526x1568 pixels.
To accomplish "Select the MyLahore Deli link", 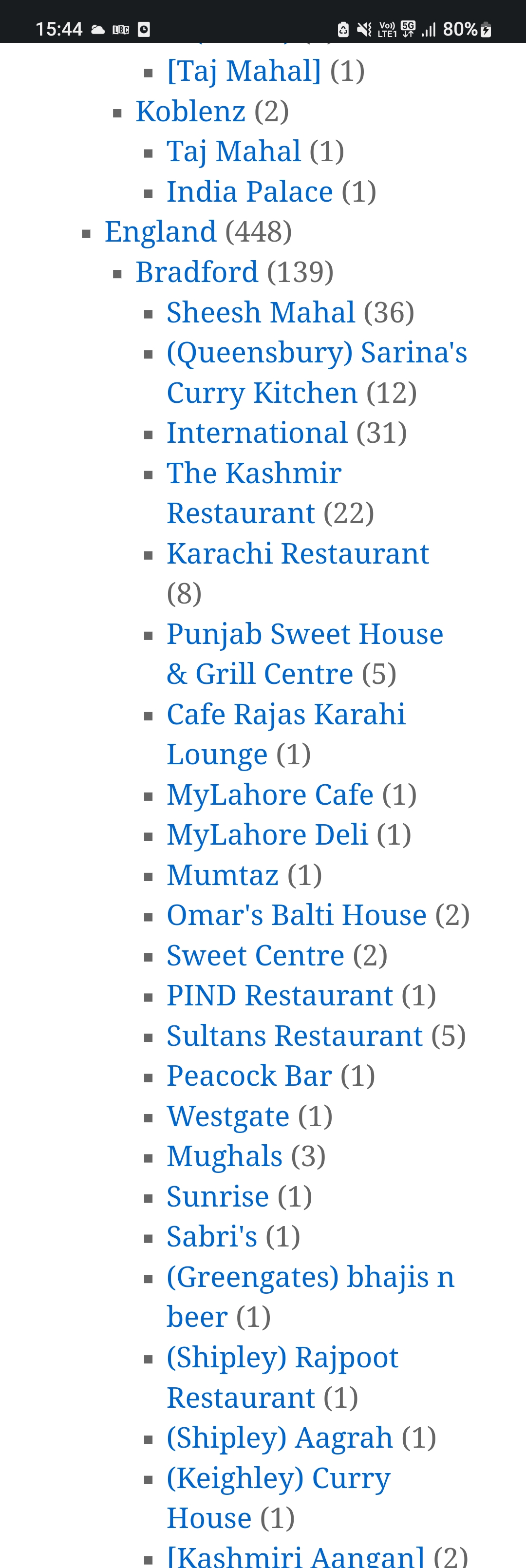I will tap(267, 835).
